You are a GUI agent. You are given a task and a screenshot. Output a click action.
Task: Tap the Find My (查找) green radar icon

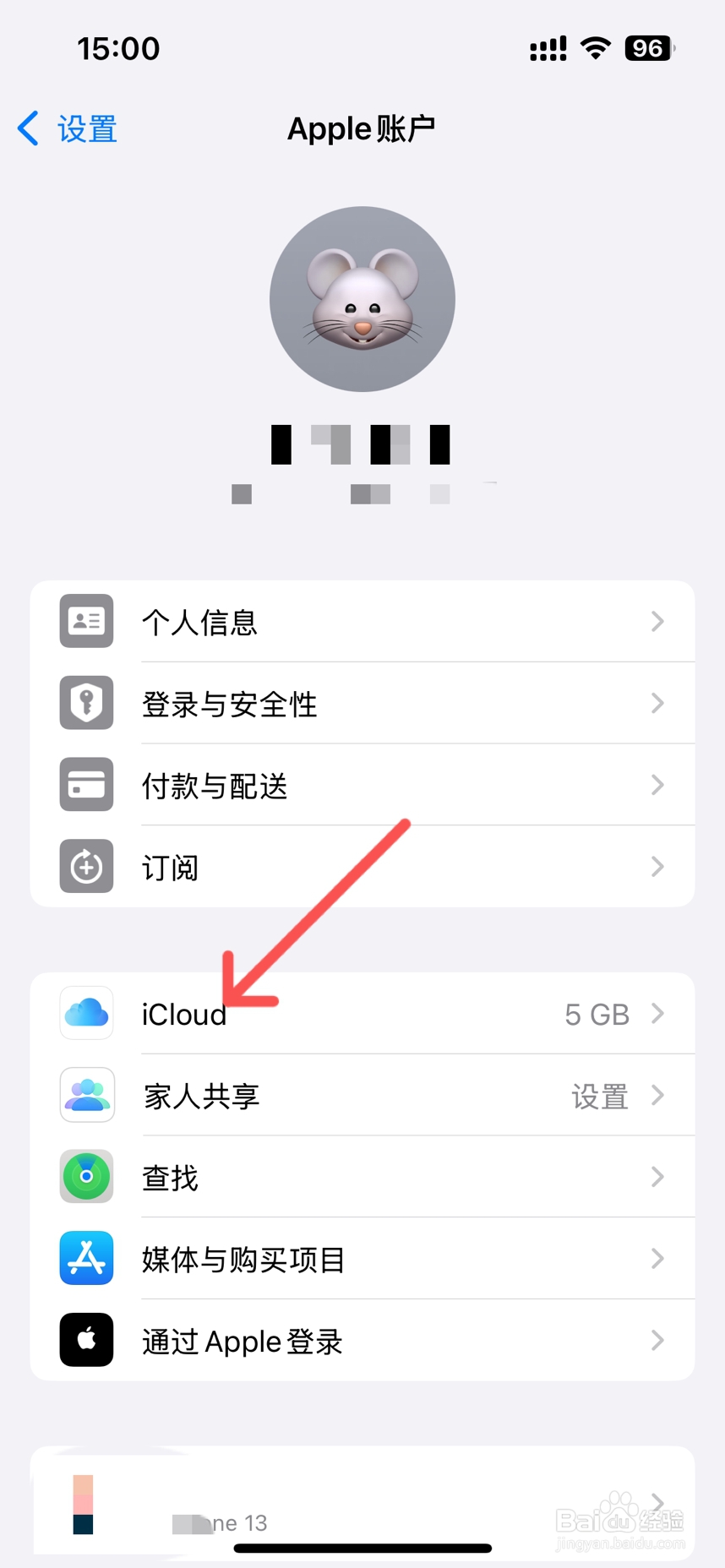click(85, 1176)
